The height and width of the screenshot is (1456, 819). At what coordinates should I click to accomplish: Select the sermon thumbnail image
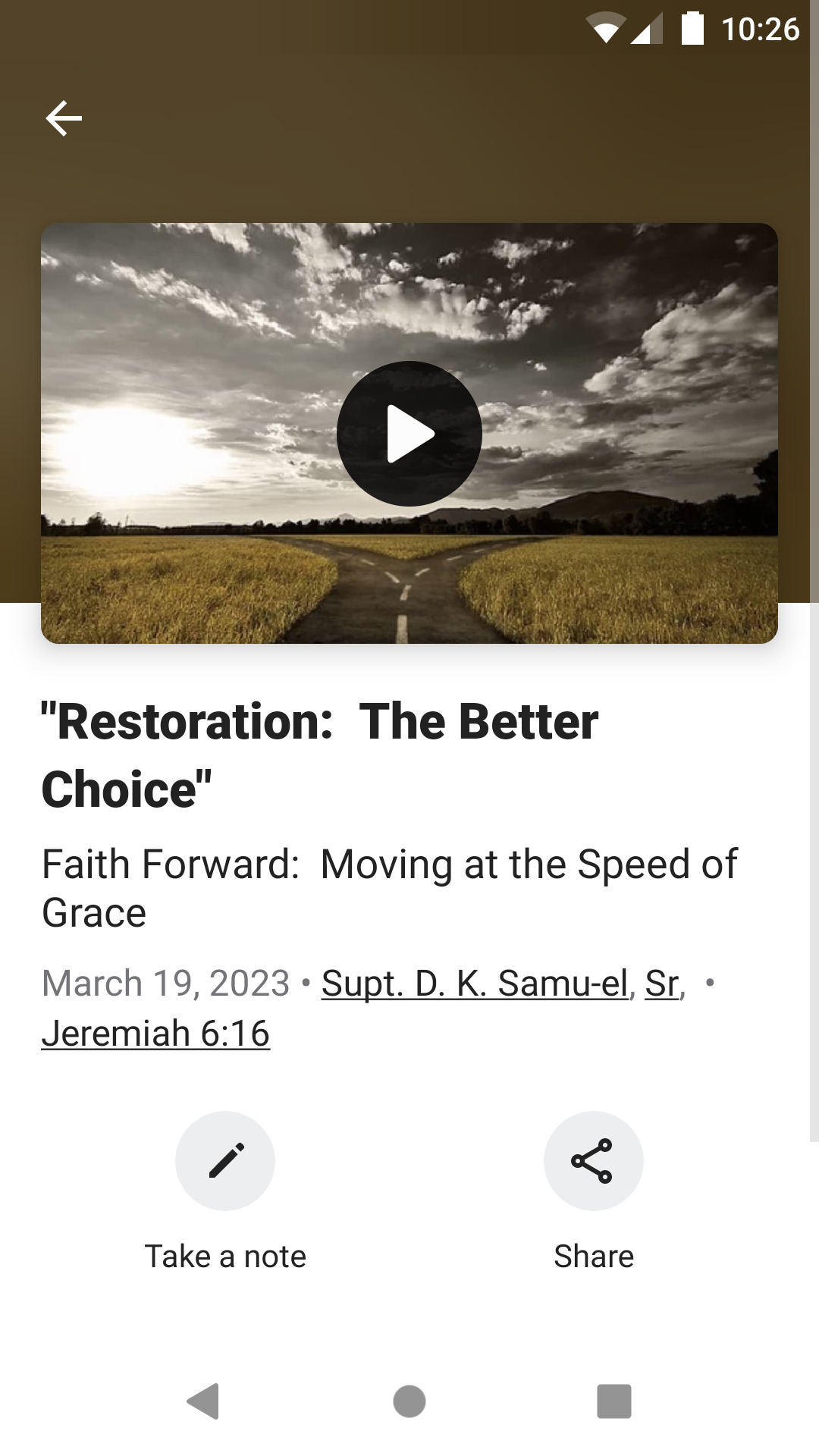tap(409, 432)
